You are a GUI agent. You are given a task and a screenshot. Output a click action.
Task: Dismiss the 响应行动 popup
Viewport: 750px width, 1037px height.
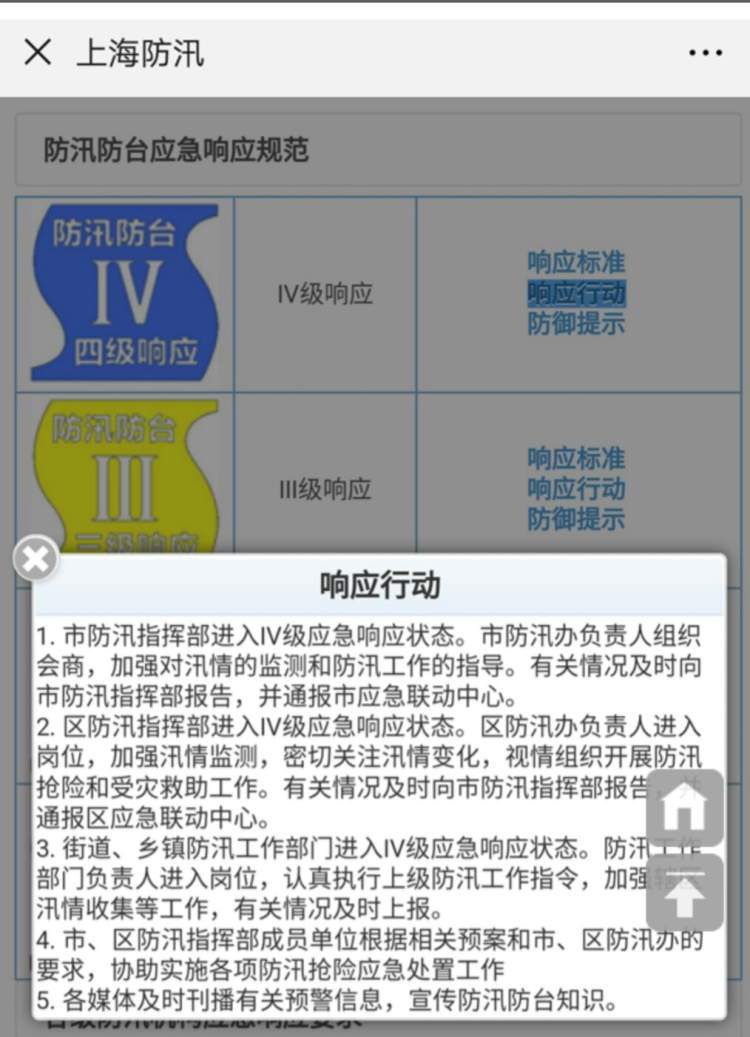[x=36, y=559]
